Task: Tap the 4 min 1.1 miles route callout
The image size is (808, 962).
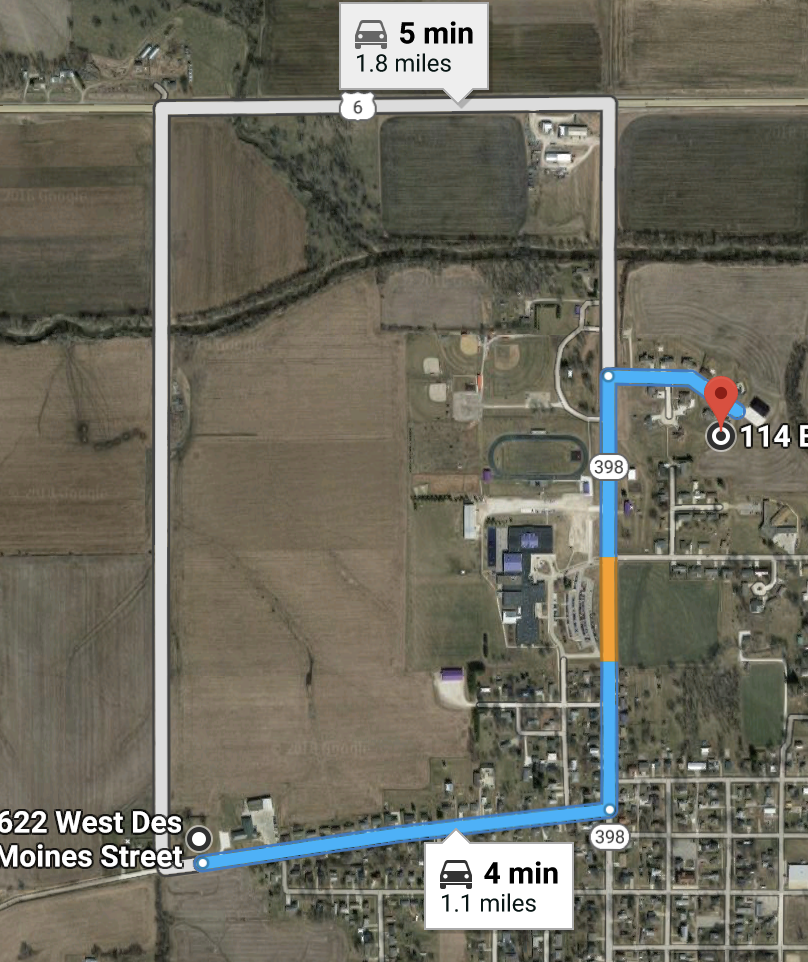Action: 498,886
